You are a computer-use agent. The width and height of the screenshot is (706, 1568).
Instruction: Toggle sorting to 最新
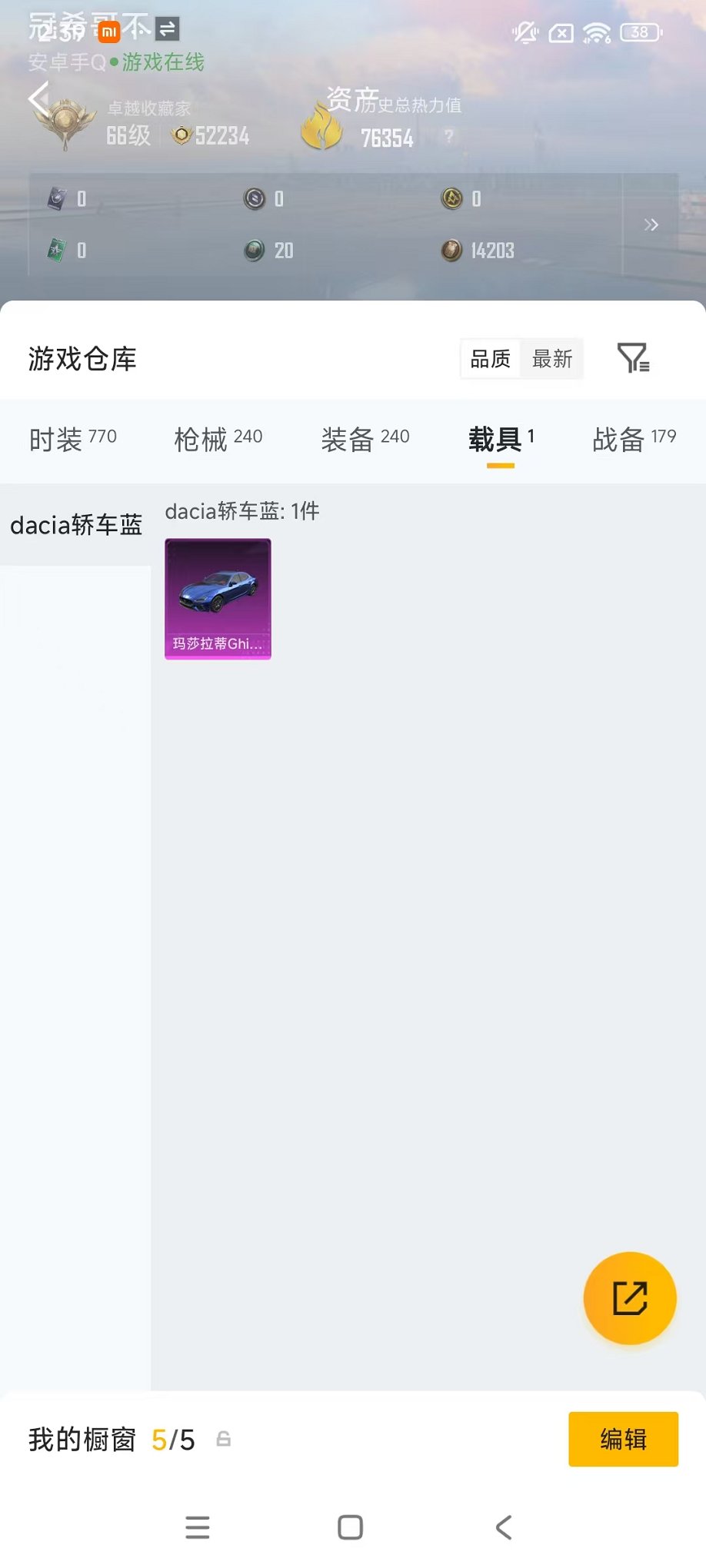[x=552, y=358]
